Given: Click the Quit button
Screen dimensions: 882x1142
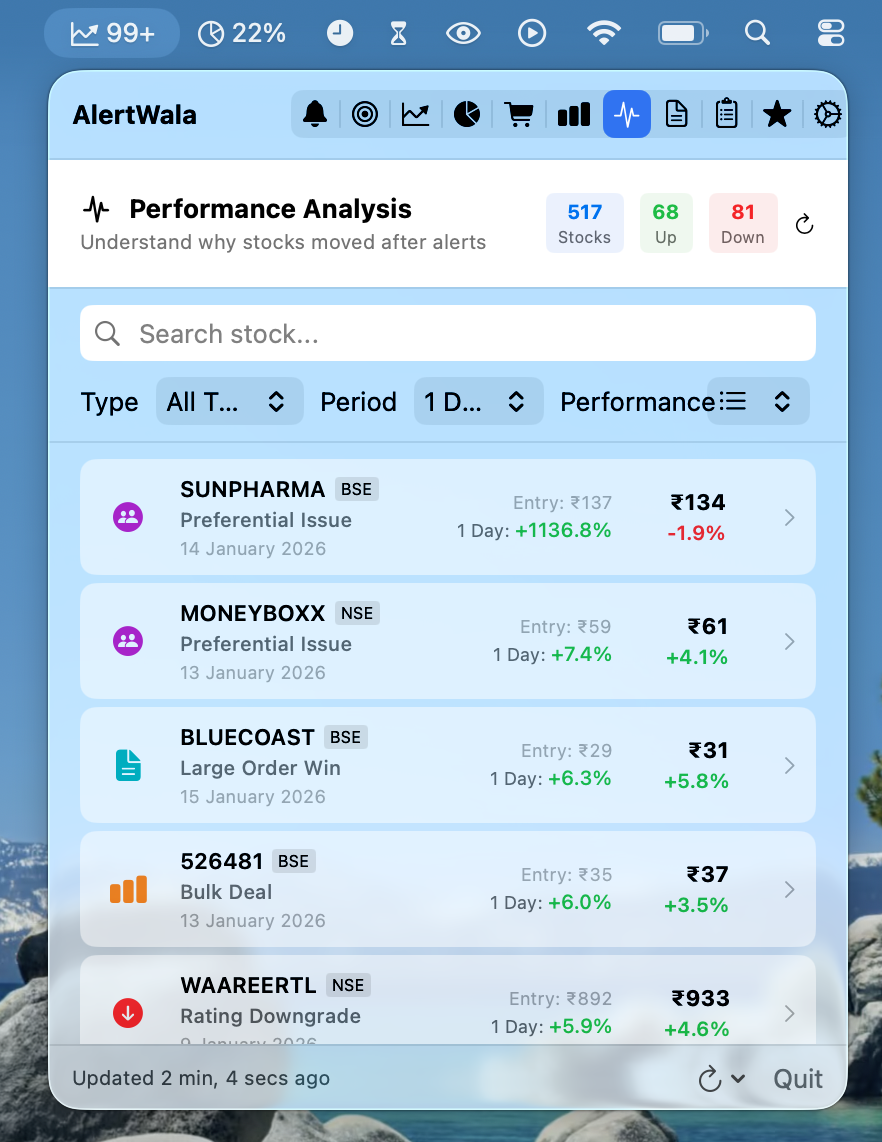Looking at the screenshot, I should [x=797, y=1078].
